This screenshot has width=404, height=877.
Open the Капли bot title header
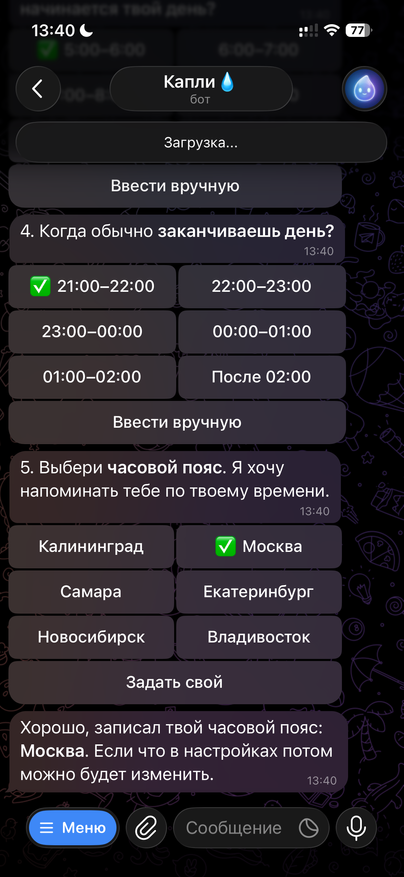(x=201, y=89)
